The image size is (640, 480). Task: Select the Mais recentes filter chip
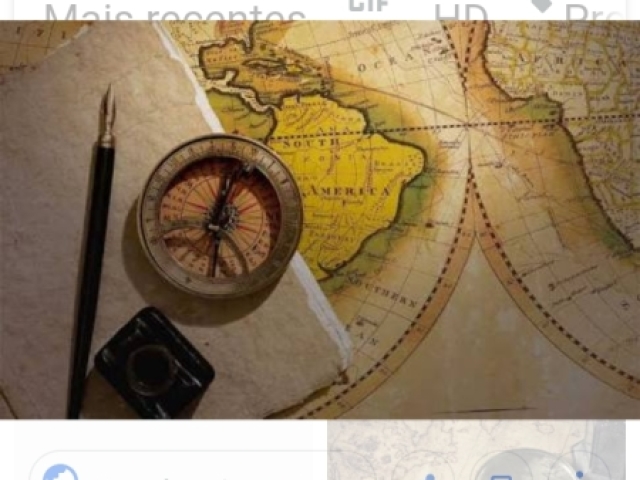(175, 12)
